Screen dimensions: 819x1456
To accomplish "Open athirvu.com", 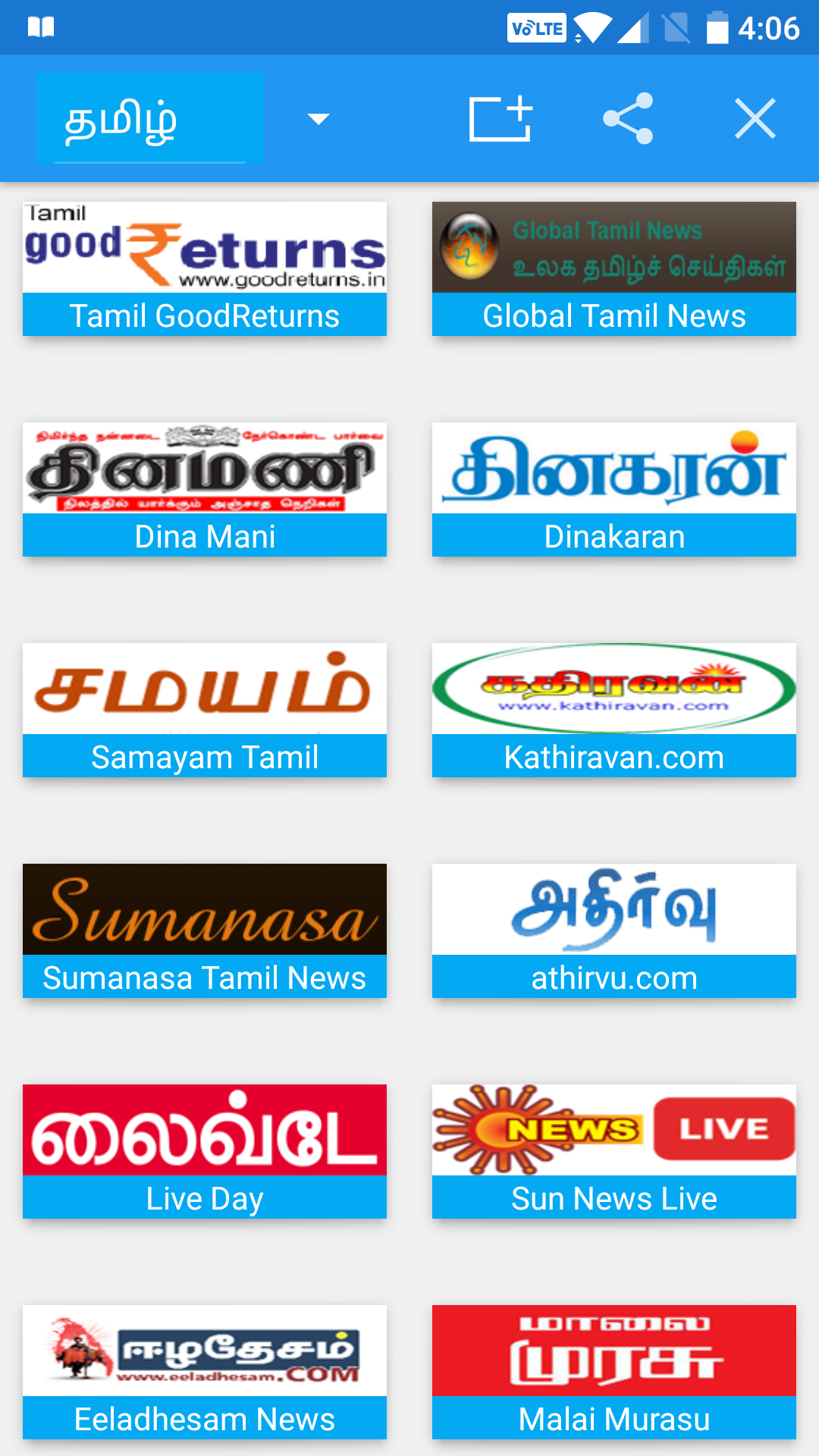I will tap(614, 930).
